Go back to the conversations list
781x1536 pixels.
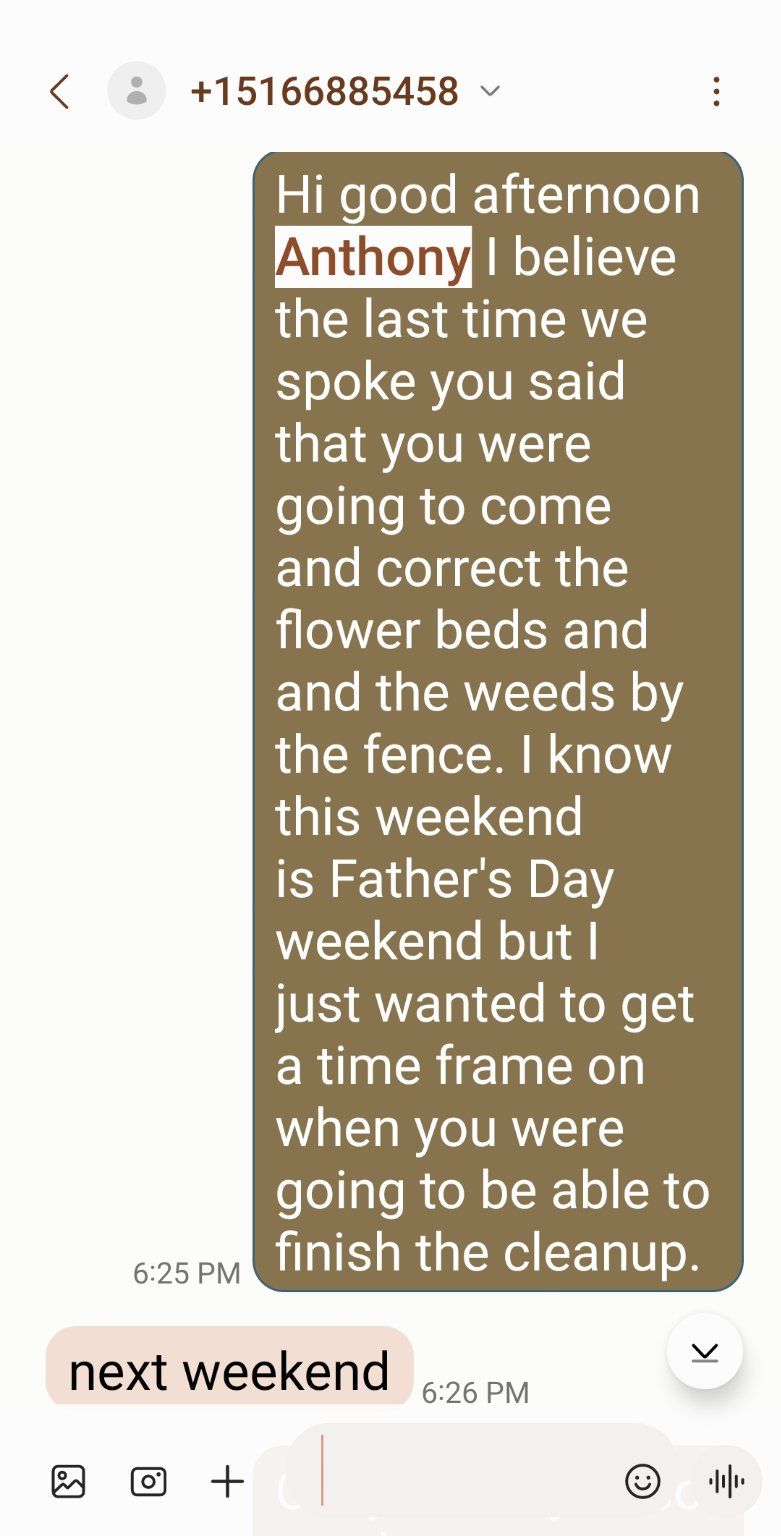[60, 92]
